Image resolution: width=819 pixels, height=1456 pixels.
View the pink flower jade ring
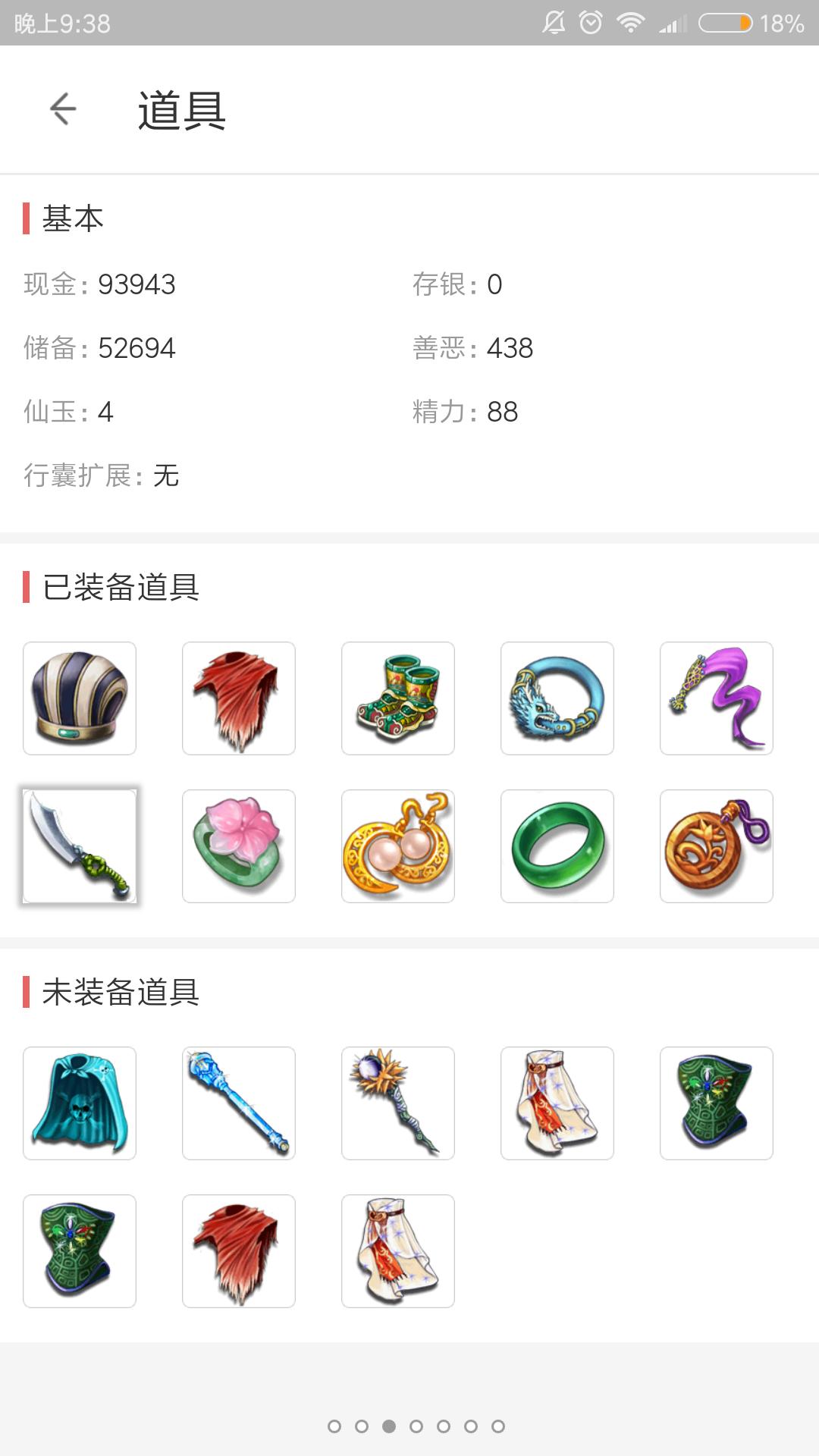click(x=239, y=846)
